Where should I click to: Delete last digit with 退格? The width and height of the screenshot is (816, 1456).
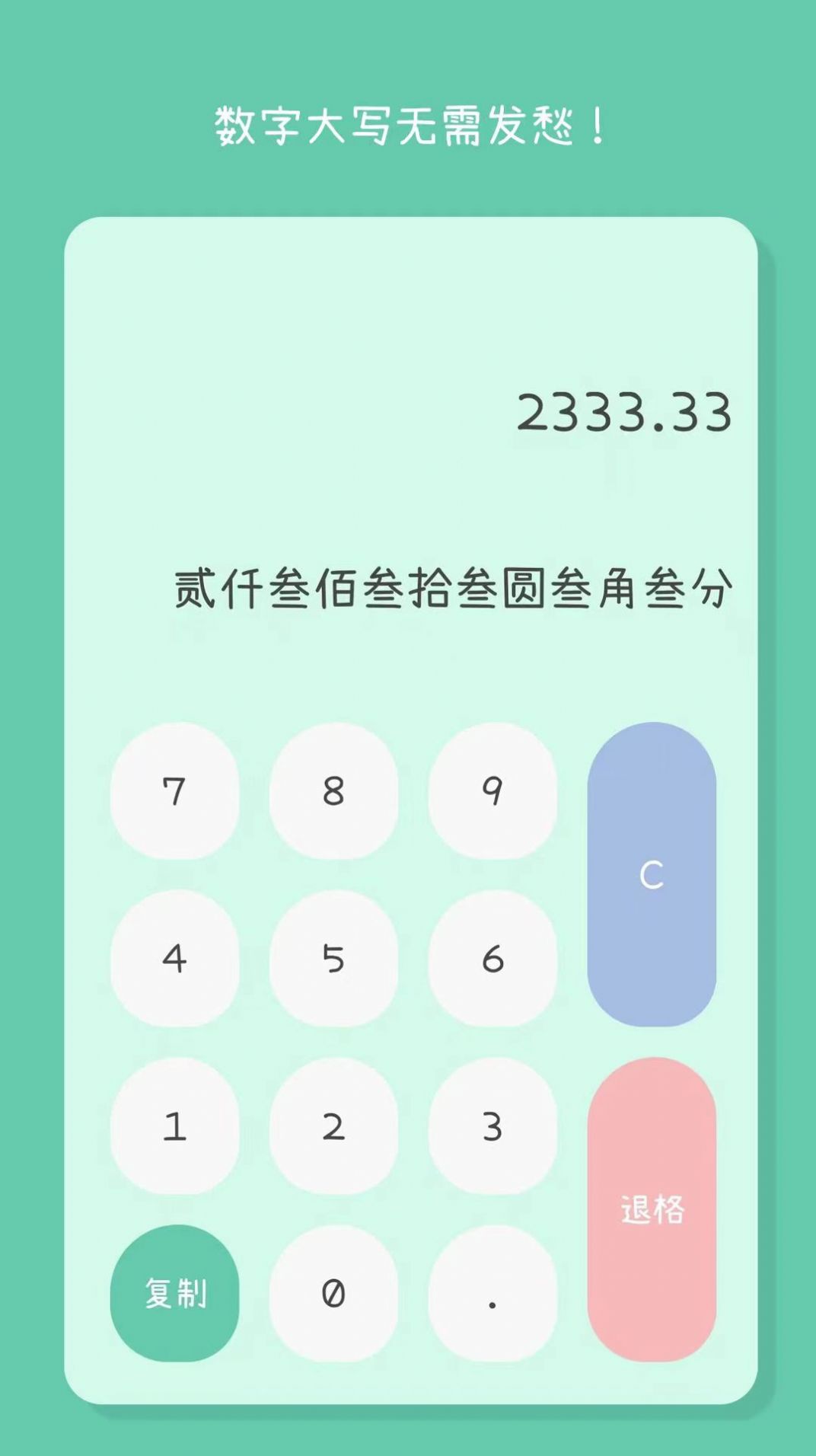click(x=652, y=1209)
